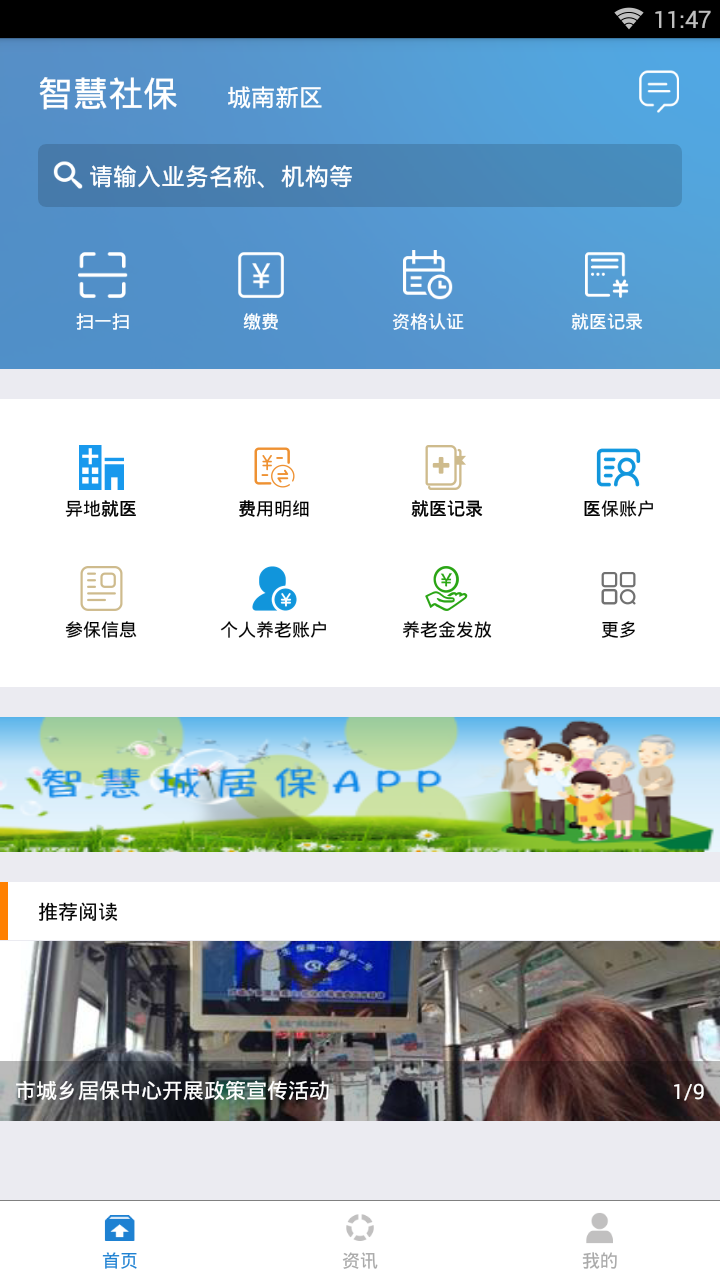Viewport: 720px width, 1280px height.
Task: Switch to the 资讯 news tab
Action: (360, 1240)
